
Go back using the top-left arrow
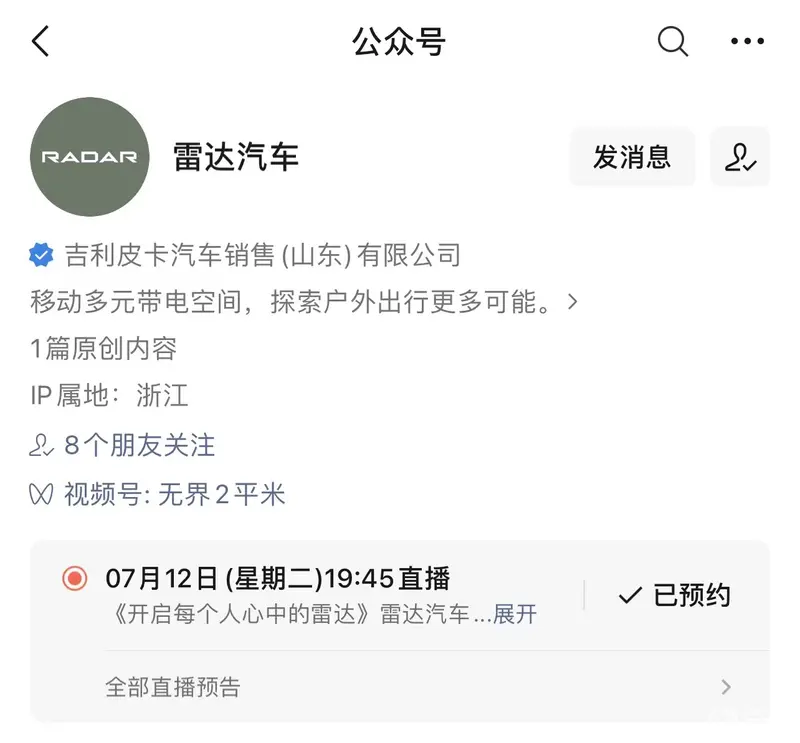click(x=41, y=42)
